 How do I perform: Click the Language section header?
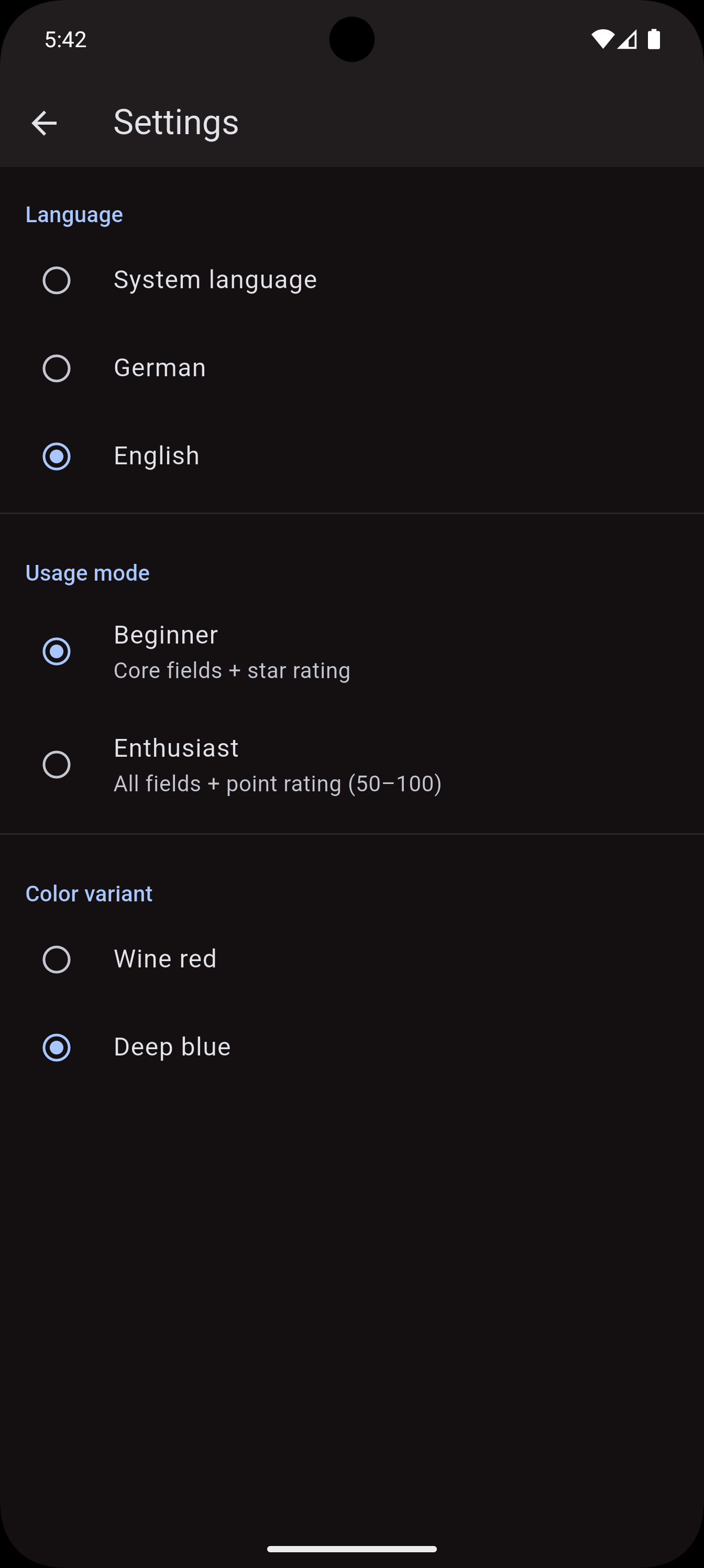tap(74, 214)
